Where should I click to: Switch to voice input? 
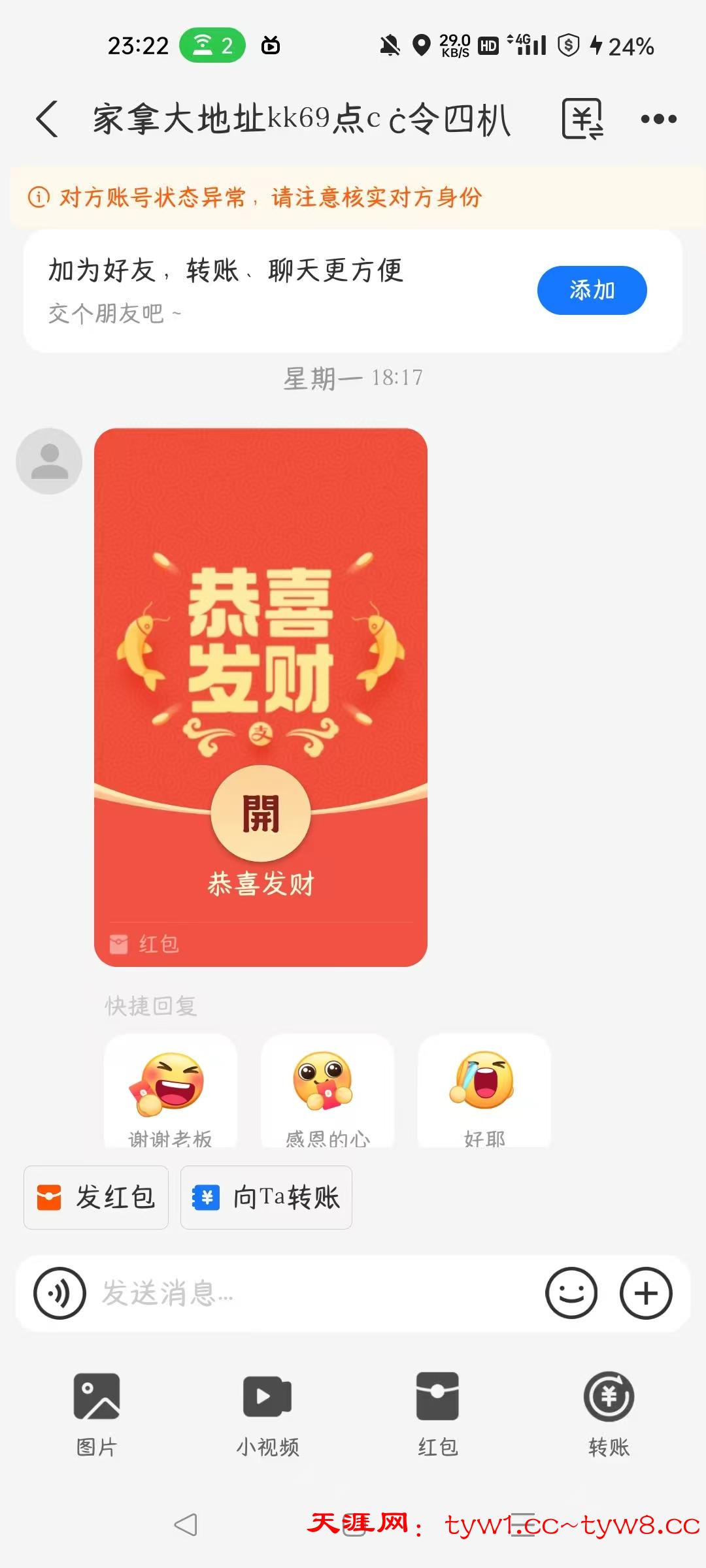click(60, 1293)
